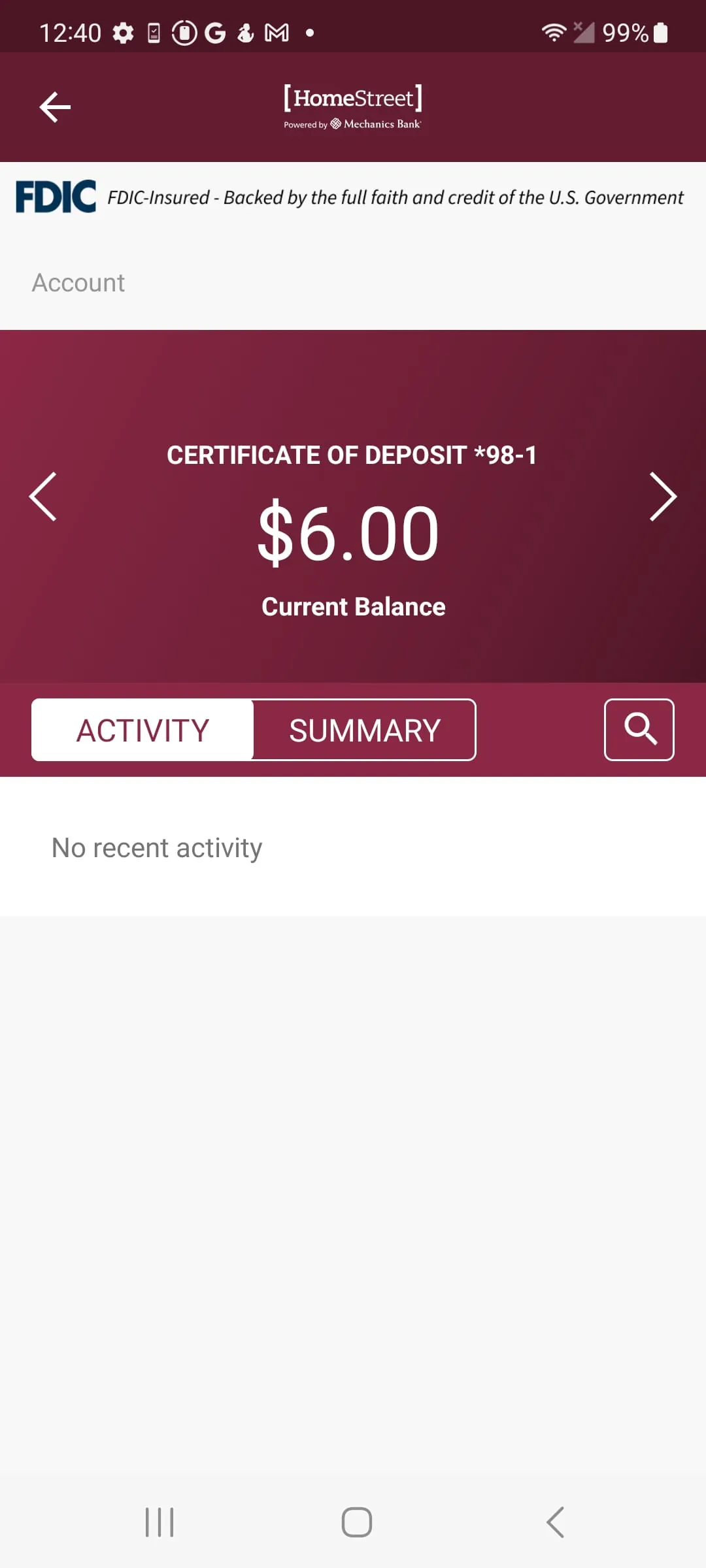Select the Certificate of Deposit account title
Viewport: 706px width, 1568px height.
pos(352,455)
